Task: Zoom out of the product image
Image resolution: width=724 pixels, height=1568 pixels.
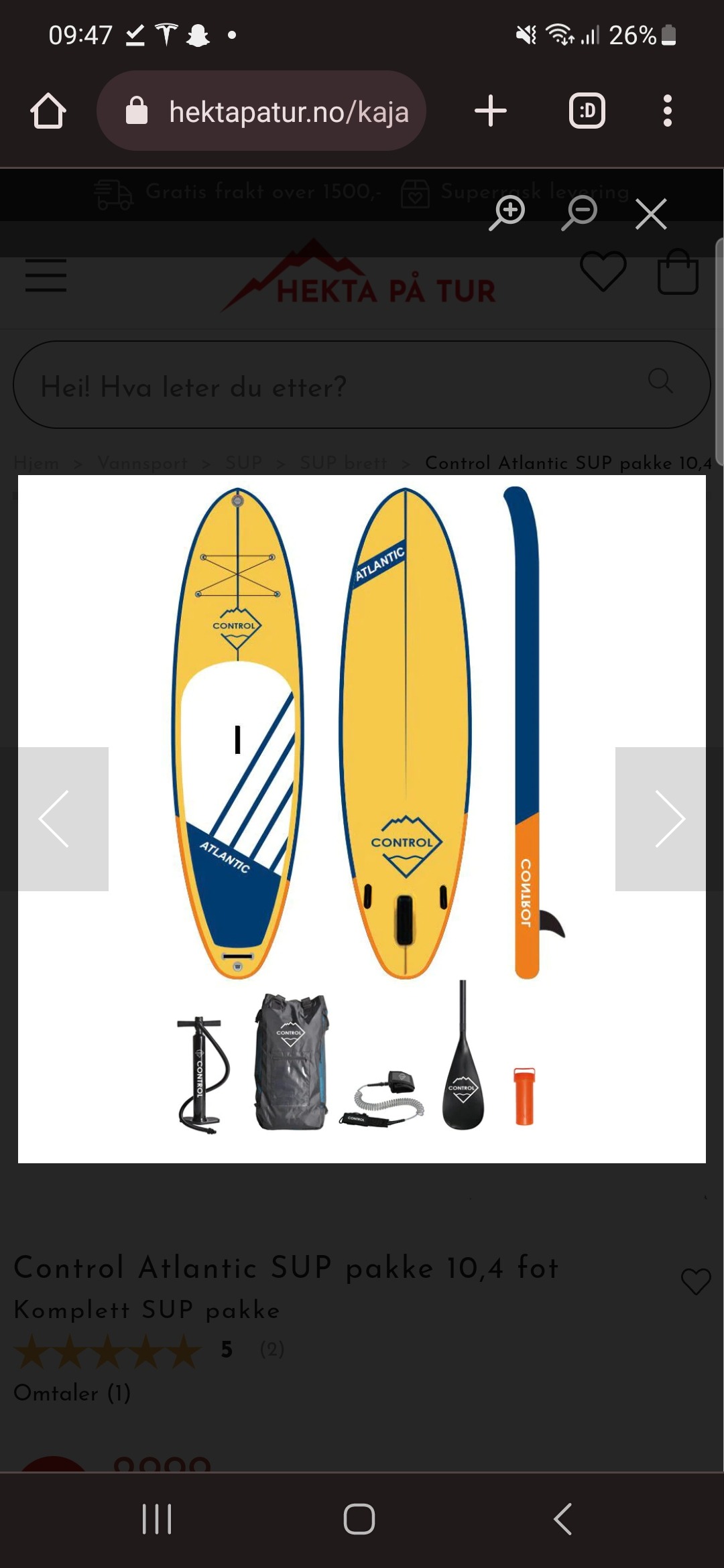Action: click(580, 213)
